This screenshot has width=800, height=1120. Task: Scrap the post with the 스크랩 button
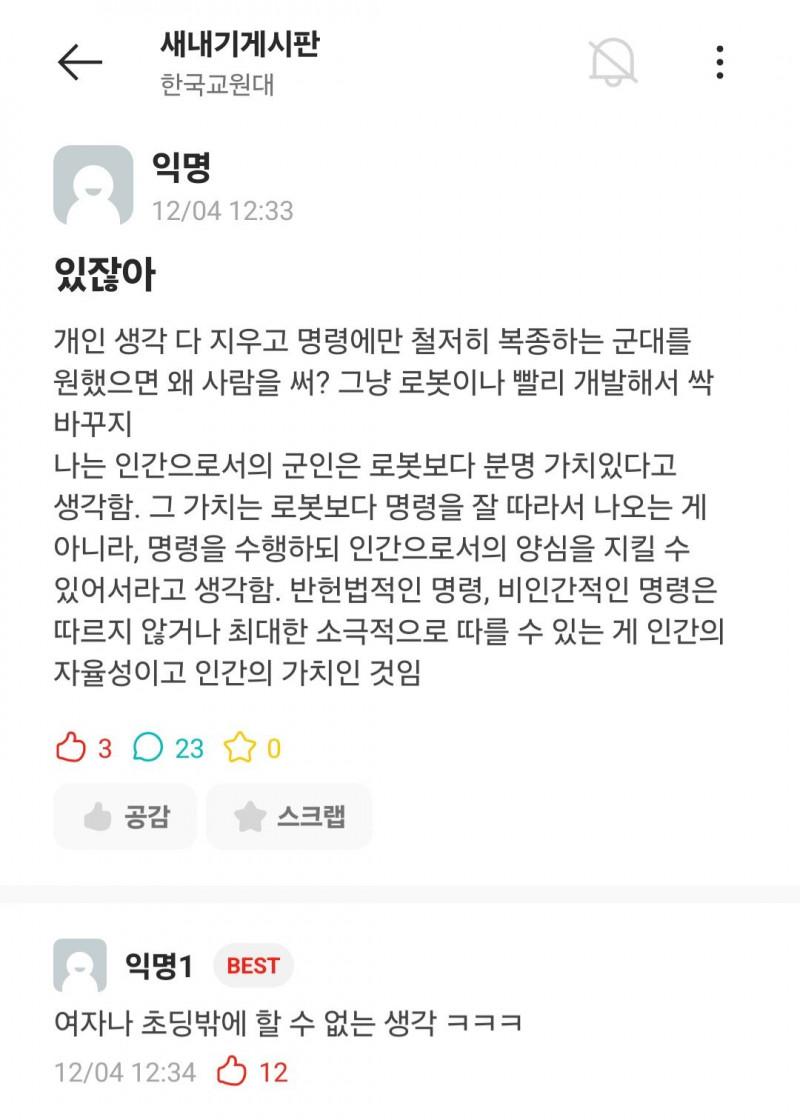(289, 816)
